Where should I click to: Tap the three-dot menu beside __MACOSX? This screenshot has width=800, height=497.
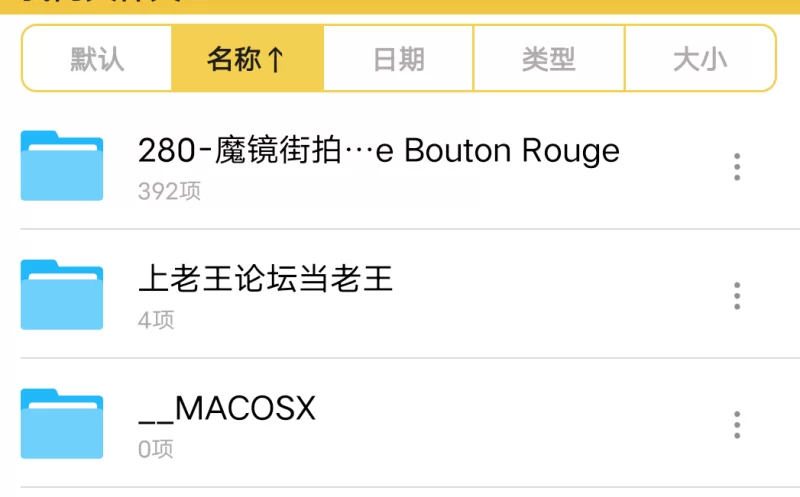point(737,424)
